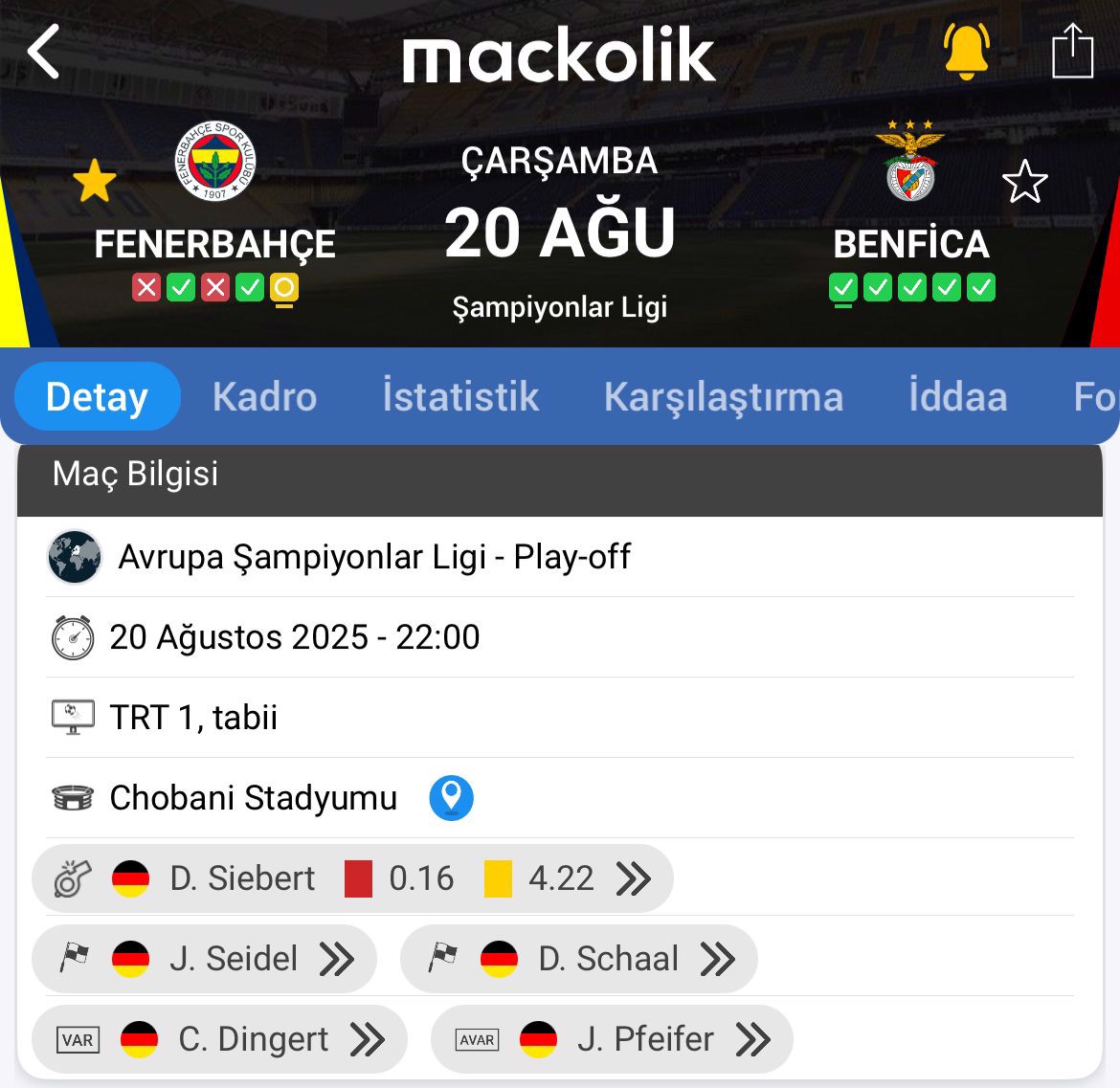The image size is (1120, 1088).
Task: Switch to the Karşılaştırma tab
Action: [723, 397]
